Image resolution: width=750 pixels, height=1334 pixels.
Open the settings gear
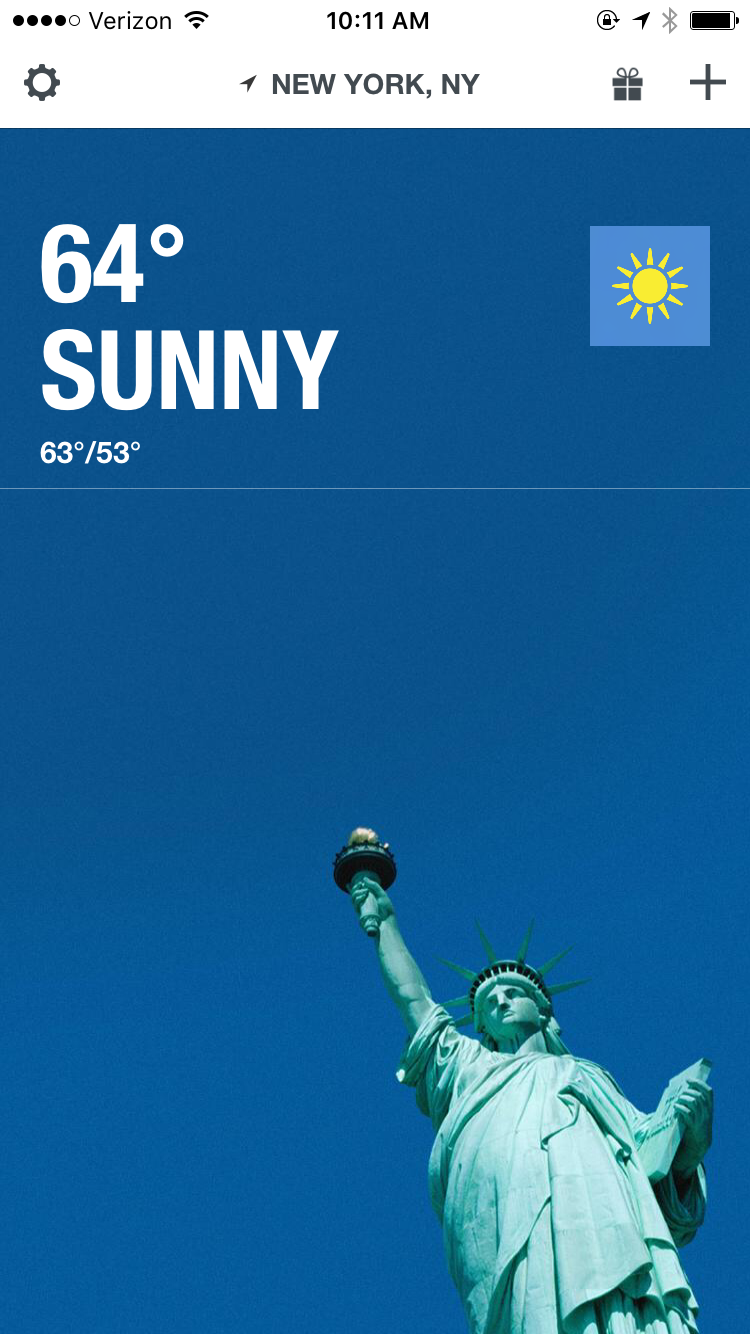(42, 84)
